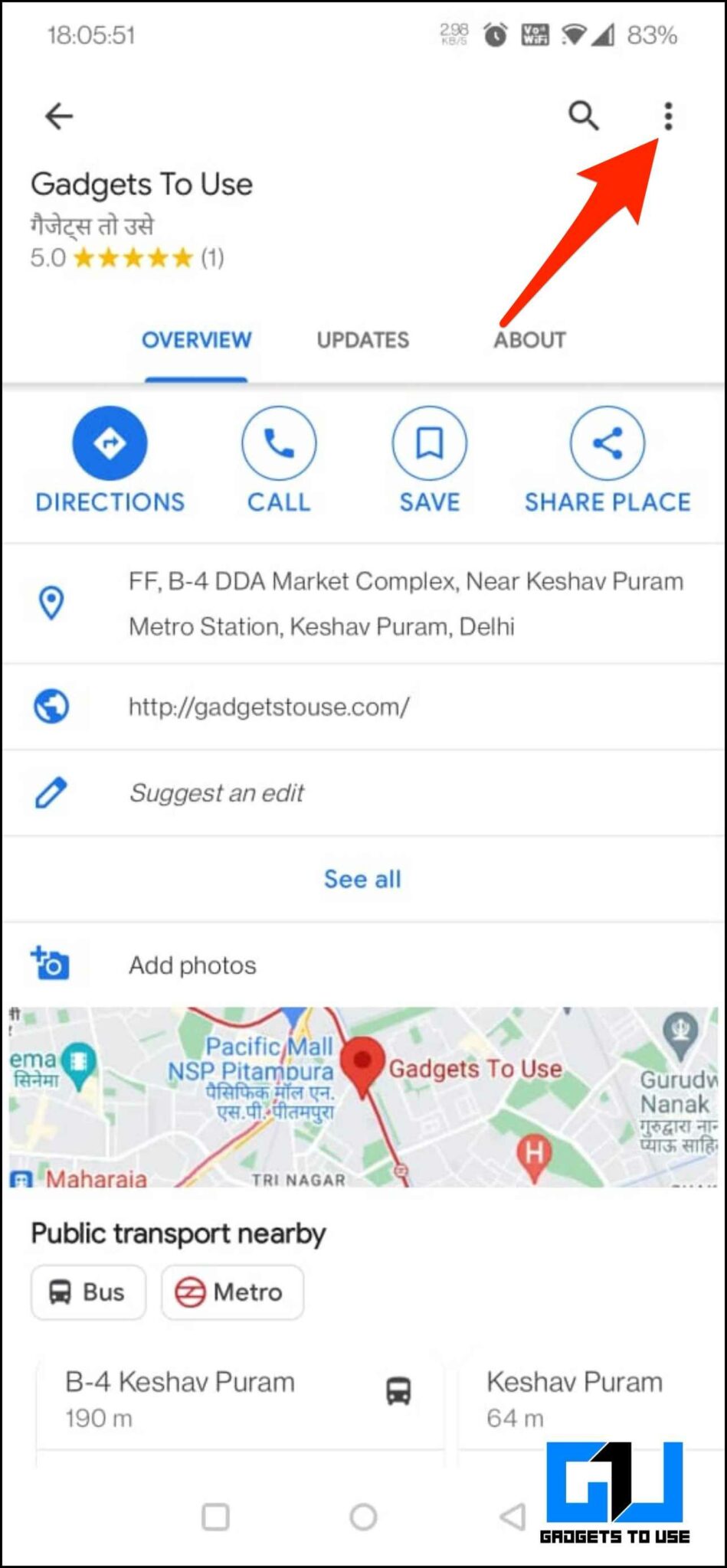Select the globe icon next to the website
Screen dimensions: 727x1568
[x=51, y=706]
